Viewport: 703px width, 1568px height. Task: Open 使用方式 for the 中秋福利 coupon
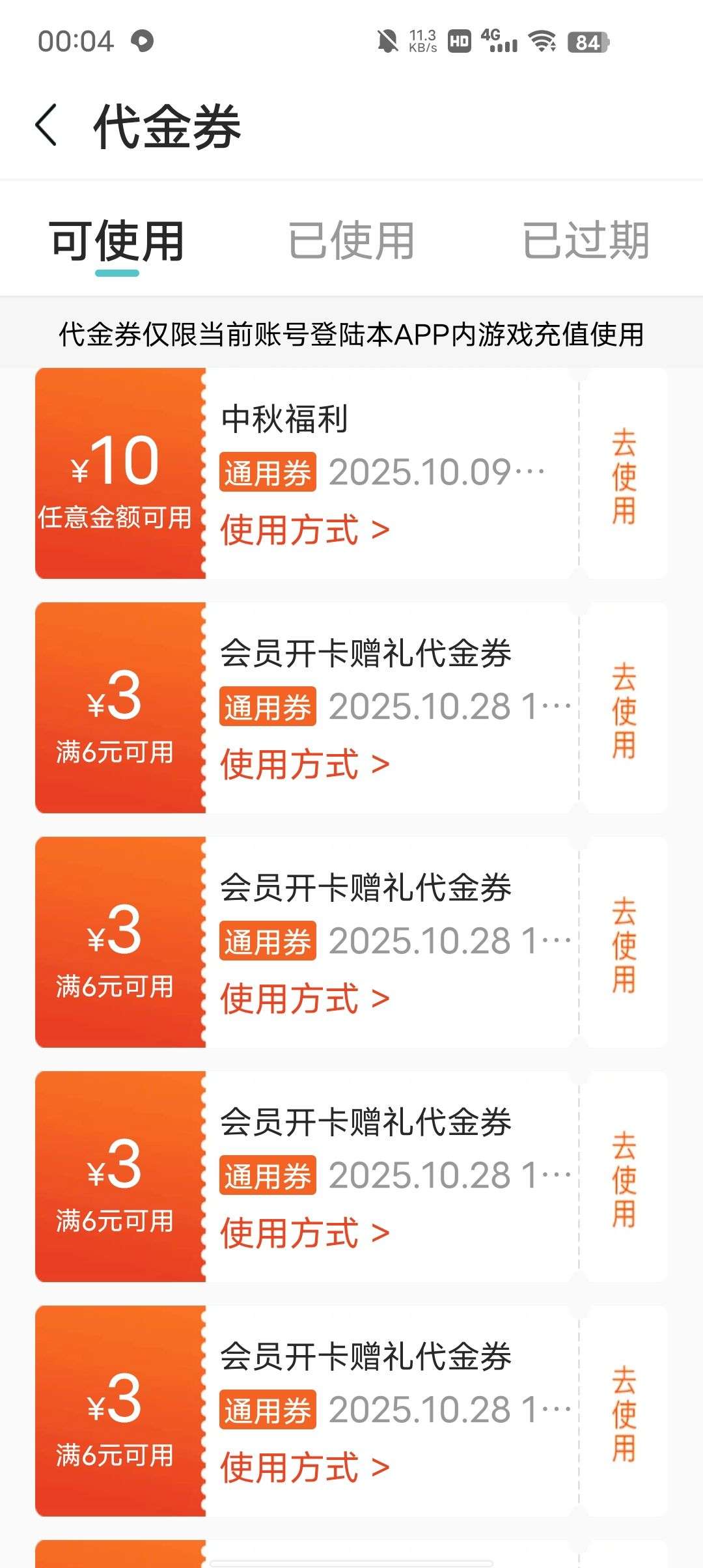[x=305, y=529]
